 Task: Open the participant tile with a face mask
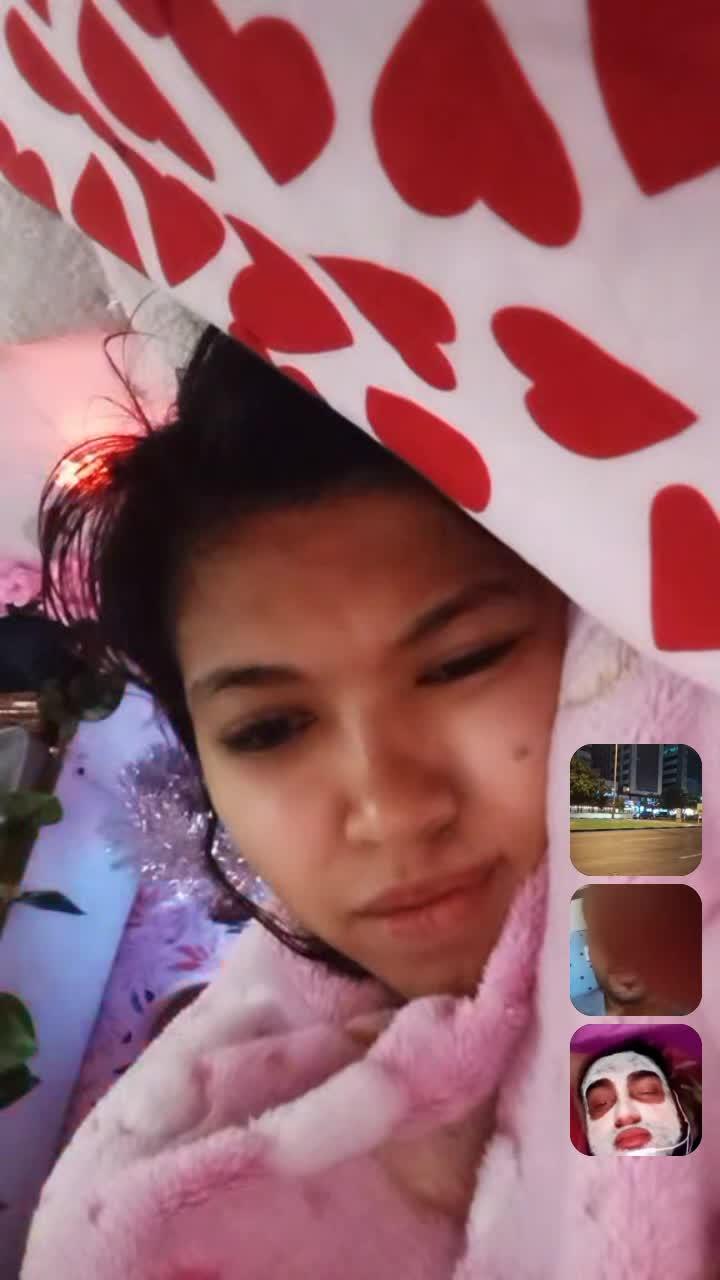click(635, 1089)
